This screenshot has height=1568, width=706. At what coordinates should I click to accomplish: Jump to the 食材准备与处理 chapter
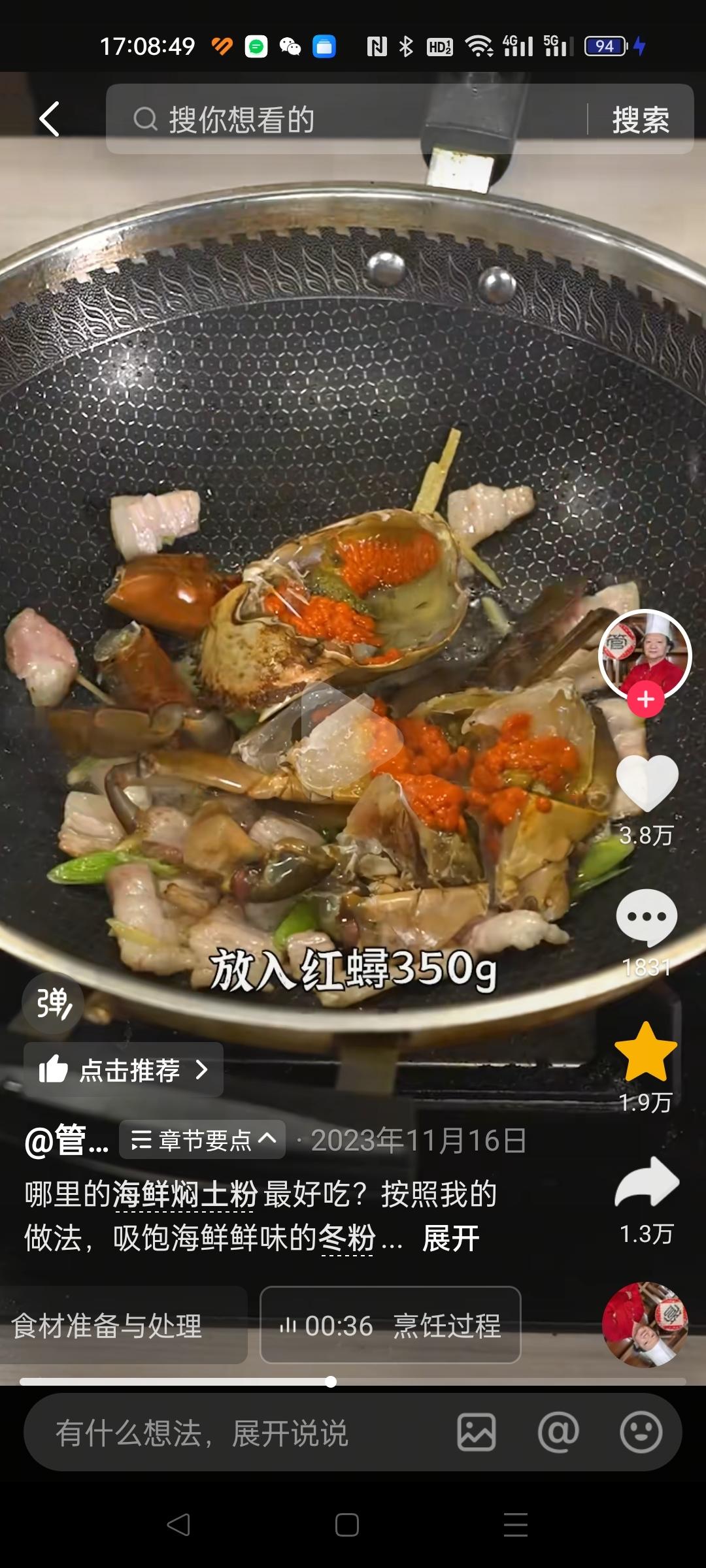click(x=108, y=1326)
